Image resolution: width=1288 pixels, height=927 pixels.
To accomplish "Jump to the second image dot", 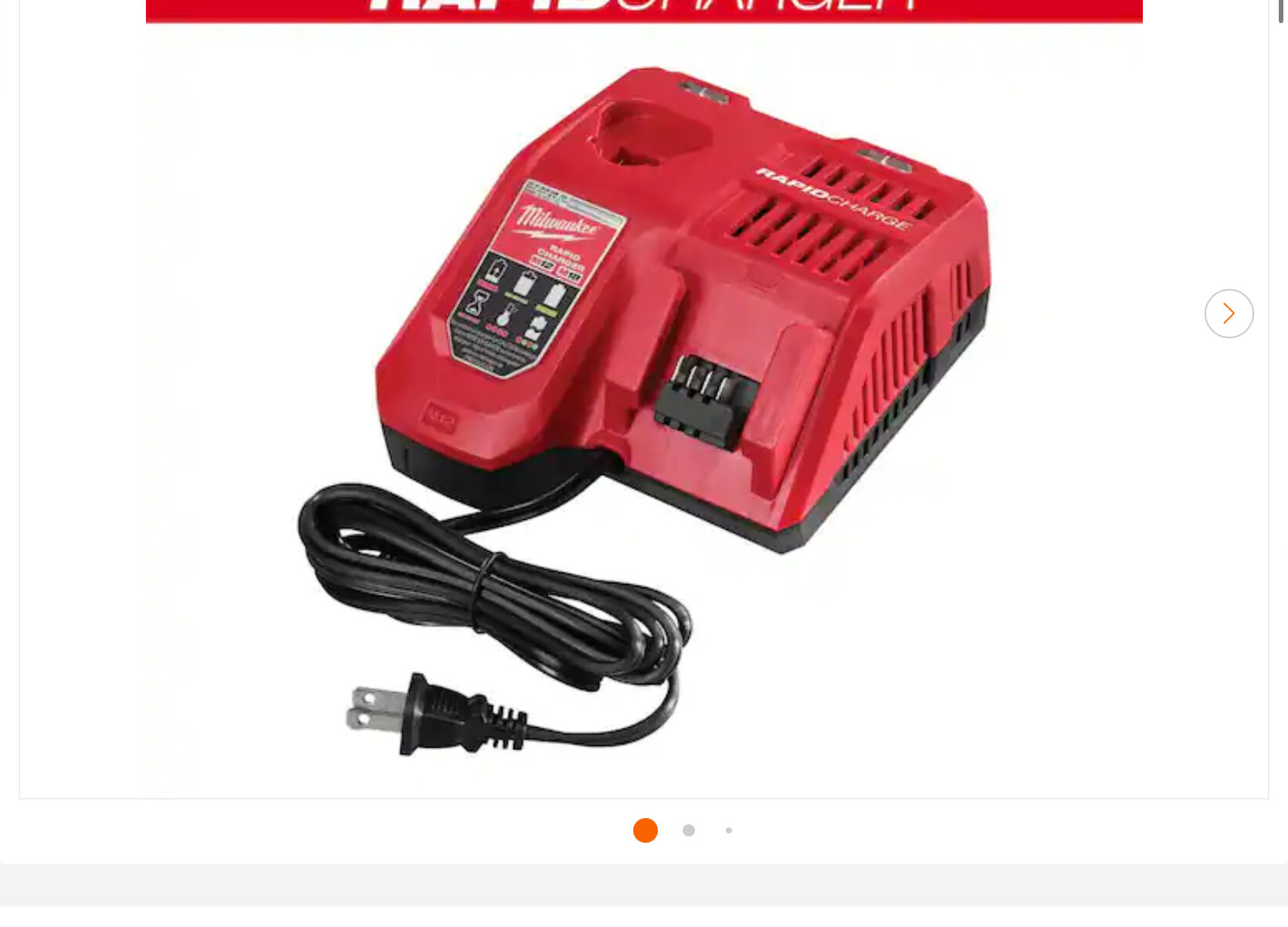I will click(689, 830).
